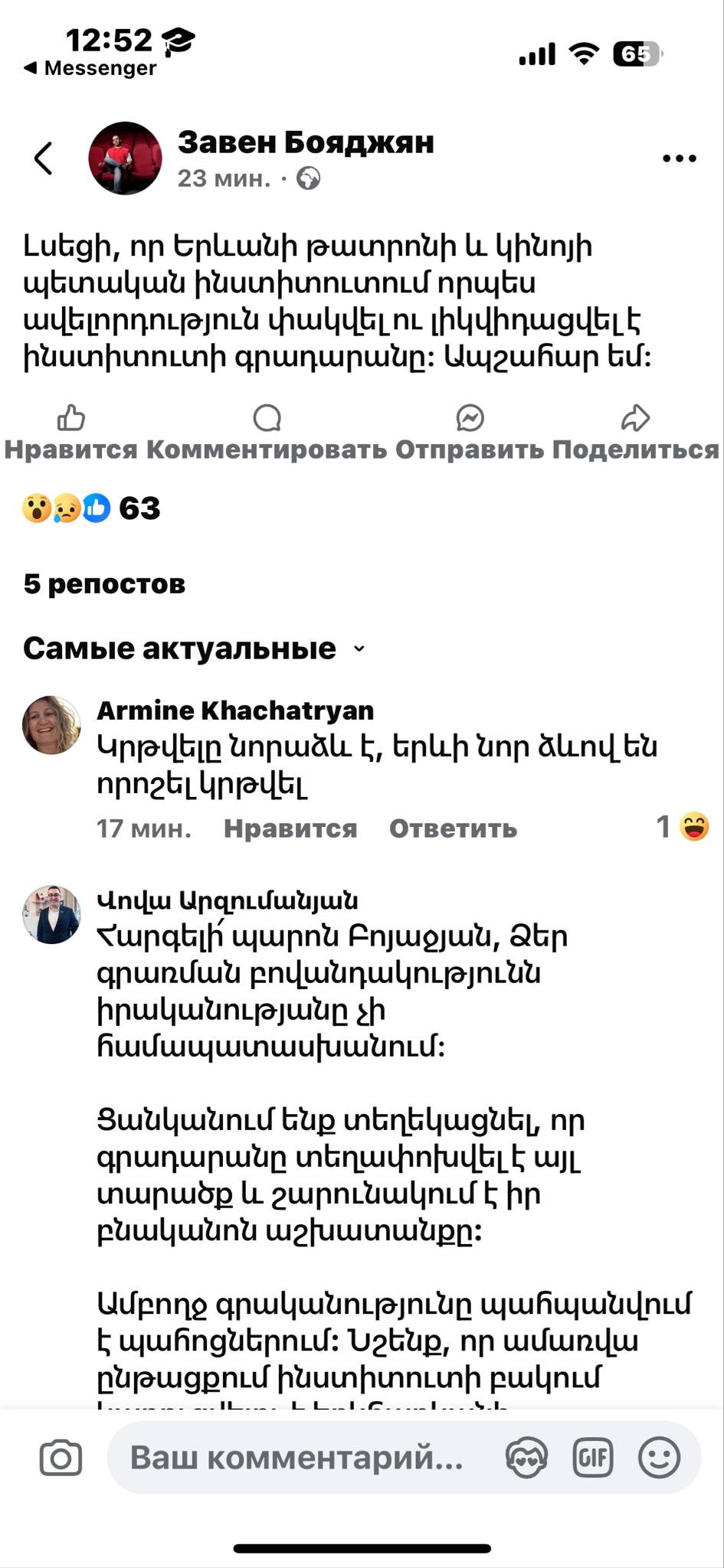Tap Комментировать under the post

pos(267,432)
